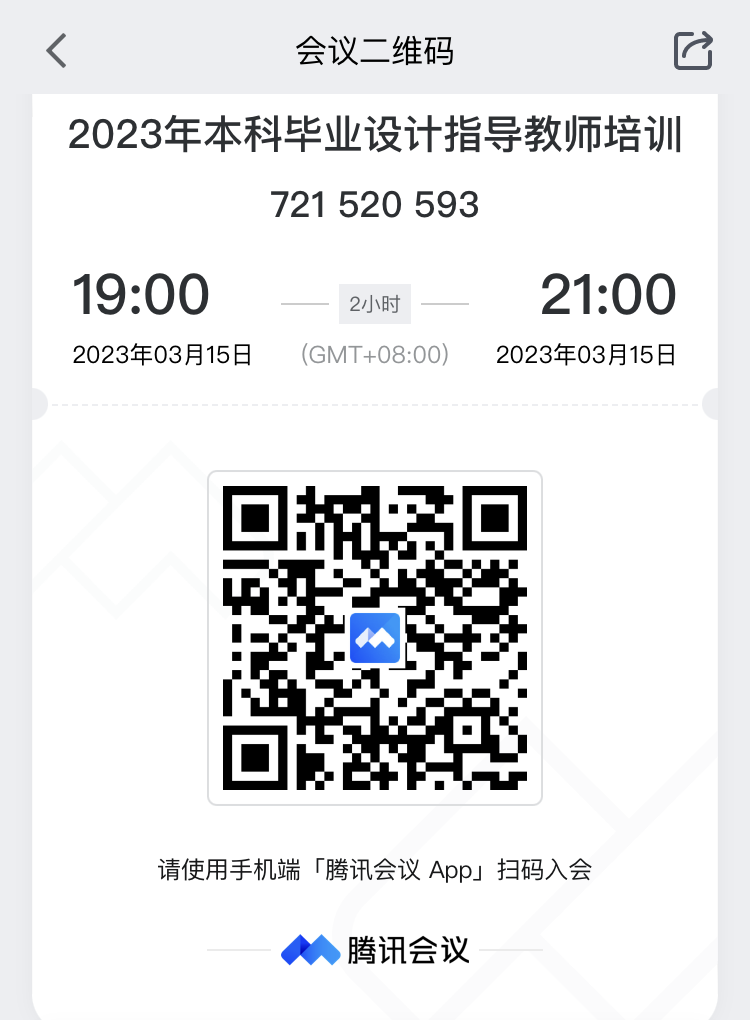The width and height of the screenshot is (750, 1020).
Task: Share the meeting QR code
Action: coord(693,50)
